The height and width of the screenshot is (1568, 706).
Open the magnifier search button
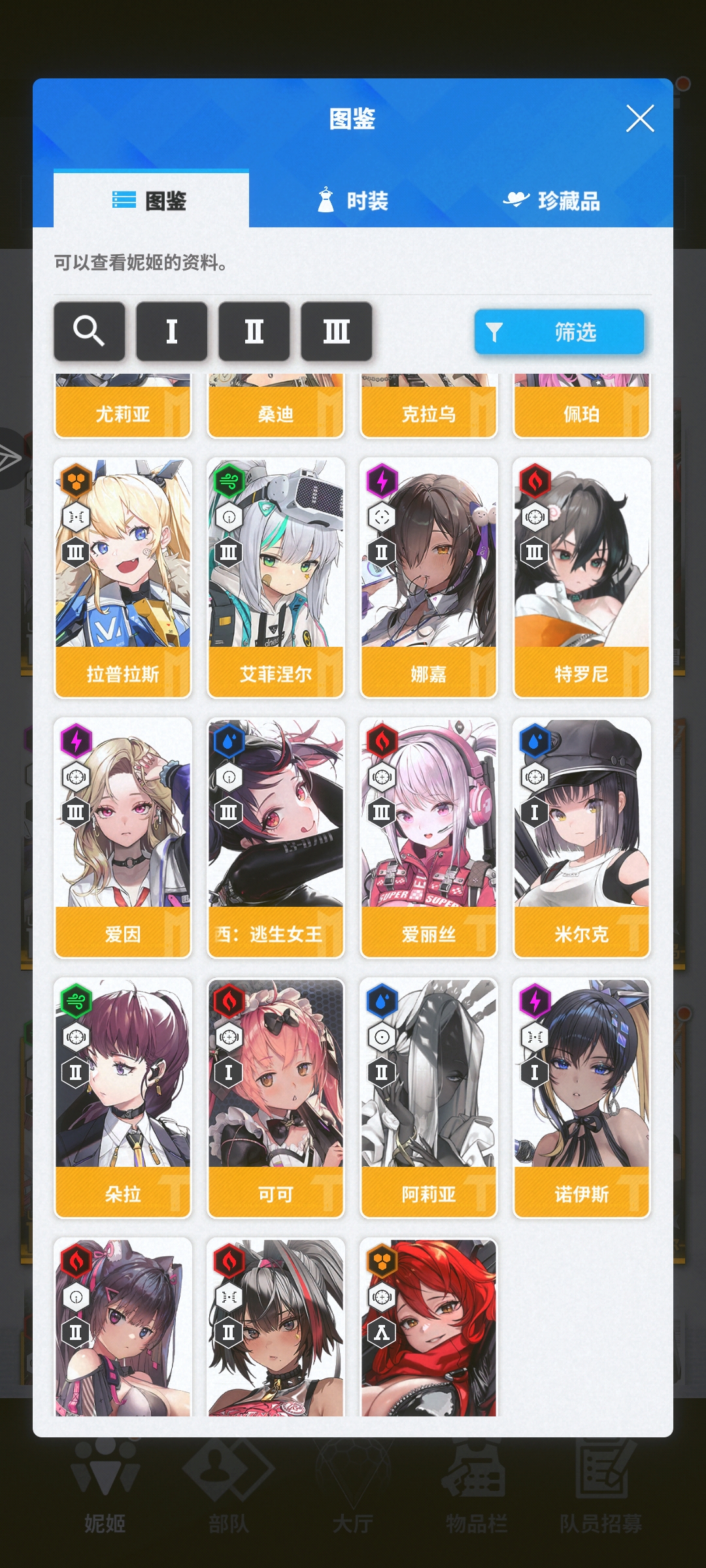tap(89, 331)
